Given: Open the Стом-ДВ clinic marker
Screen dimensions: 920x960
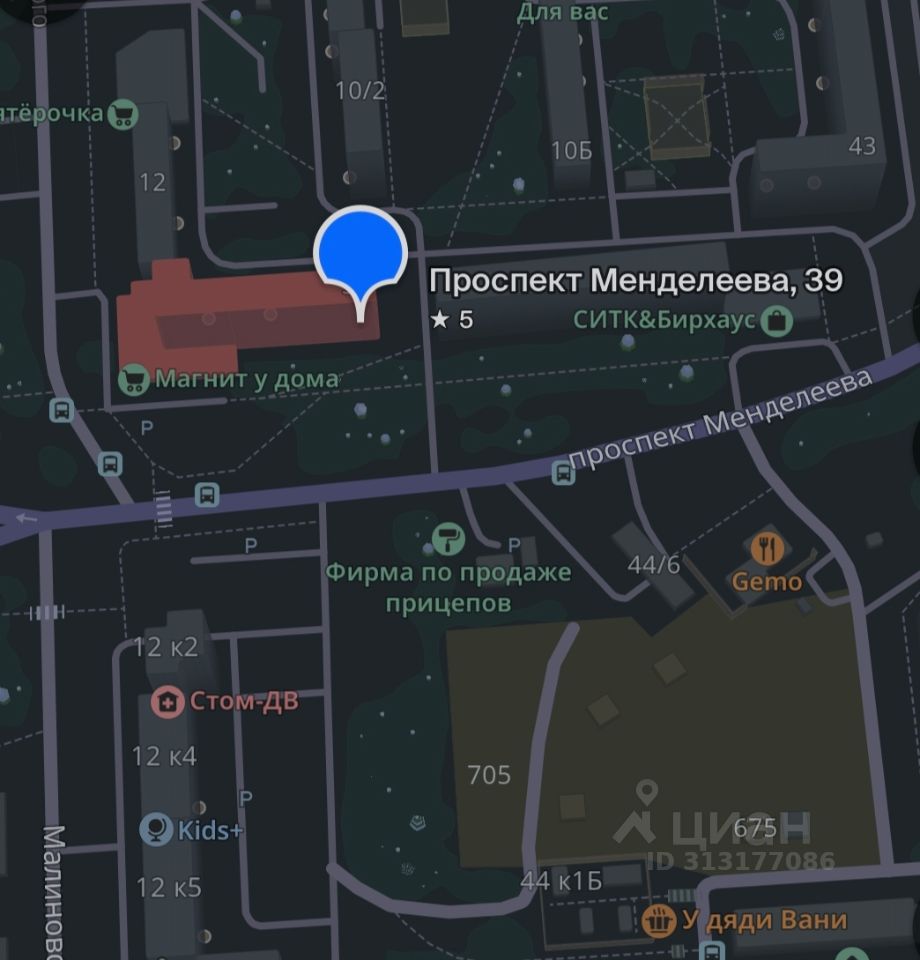Looking at the screenshot, I should pyautogui.click(x=166, y=702).
